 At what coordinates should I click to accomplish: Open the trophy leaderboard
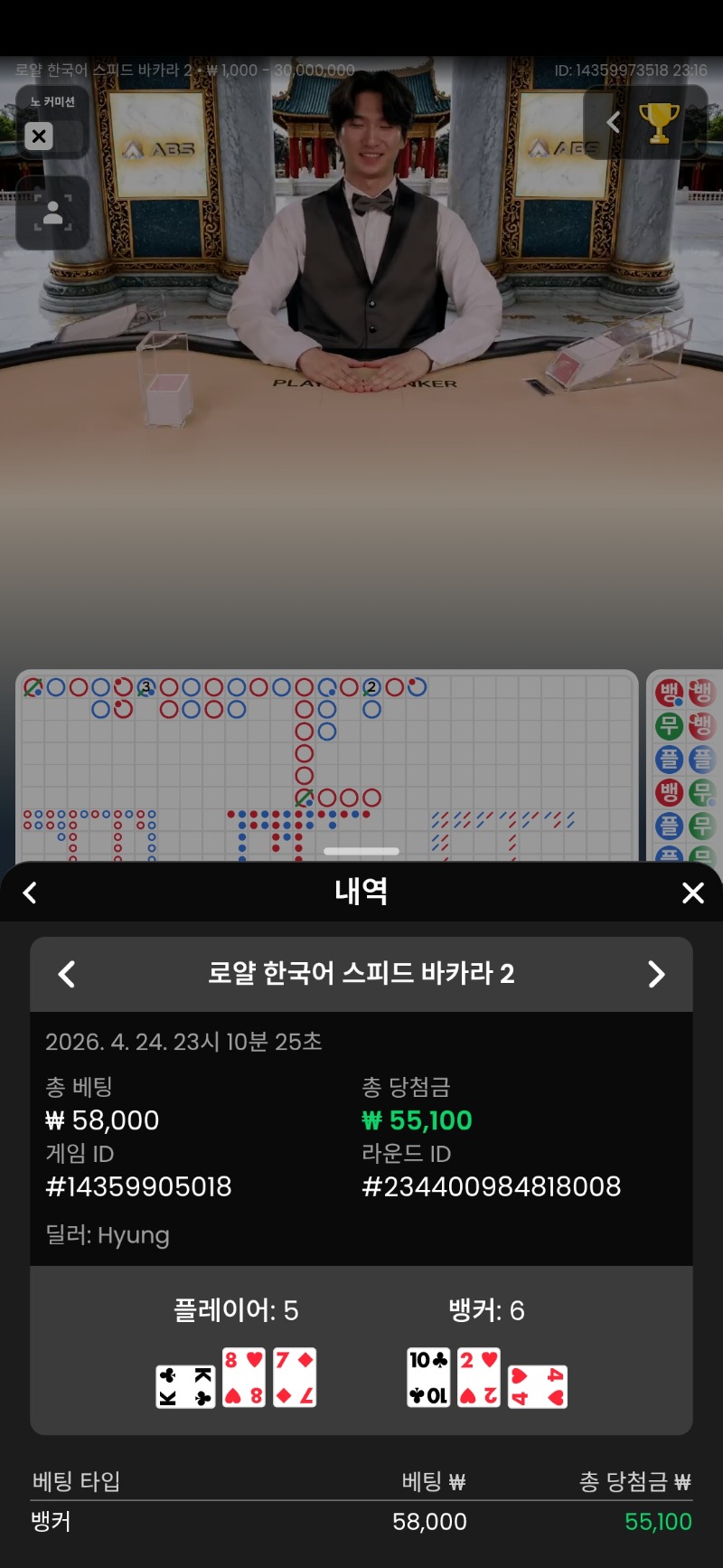(x=660, y=123)
